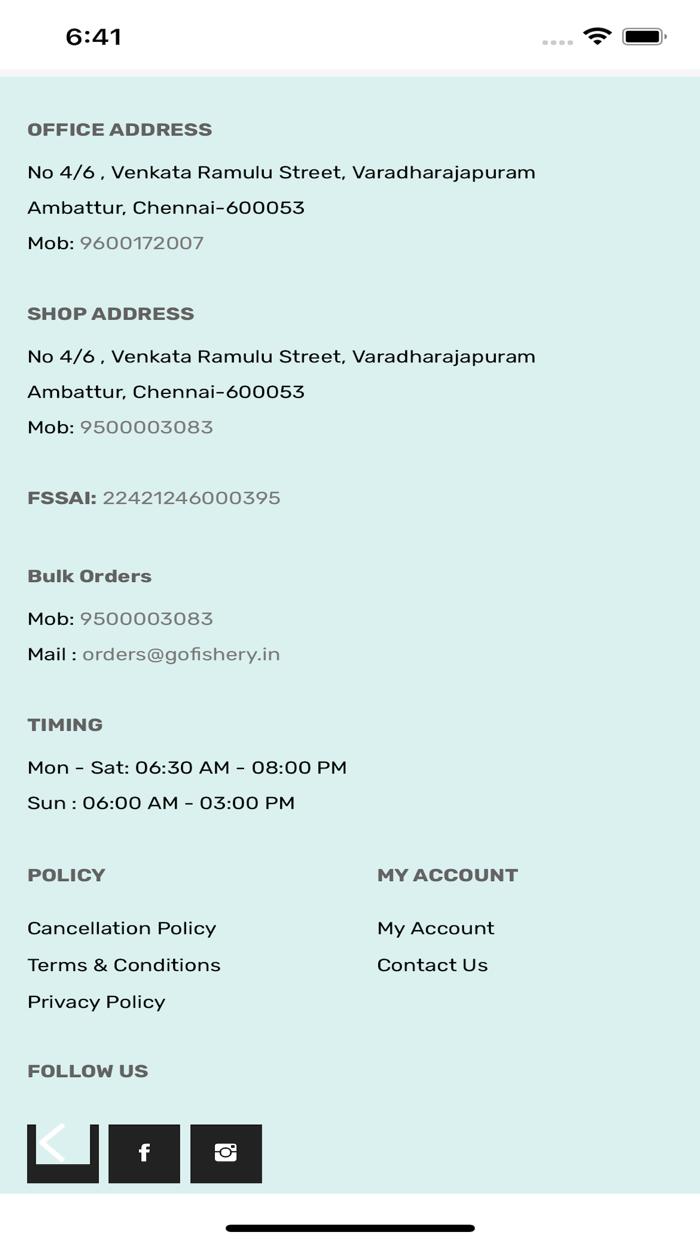Open the Facebook page
This screenshot has width=700, height=1244.
(x=144, y=1153)
